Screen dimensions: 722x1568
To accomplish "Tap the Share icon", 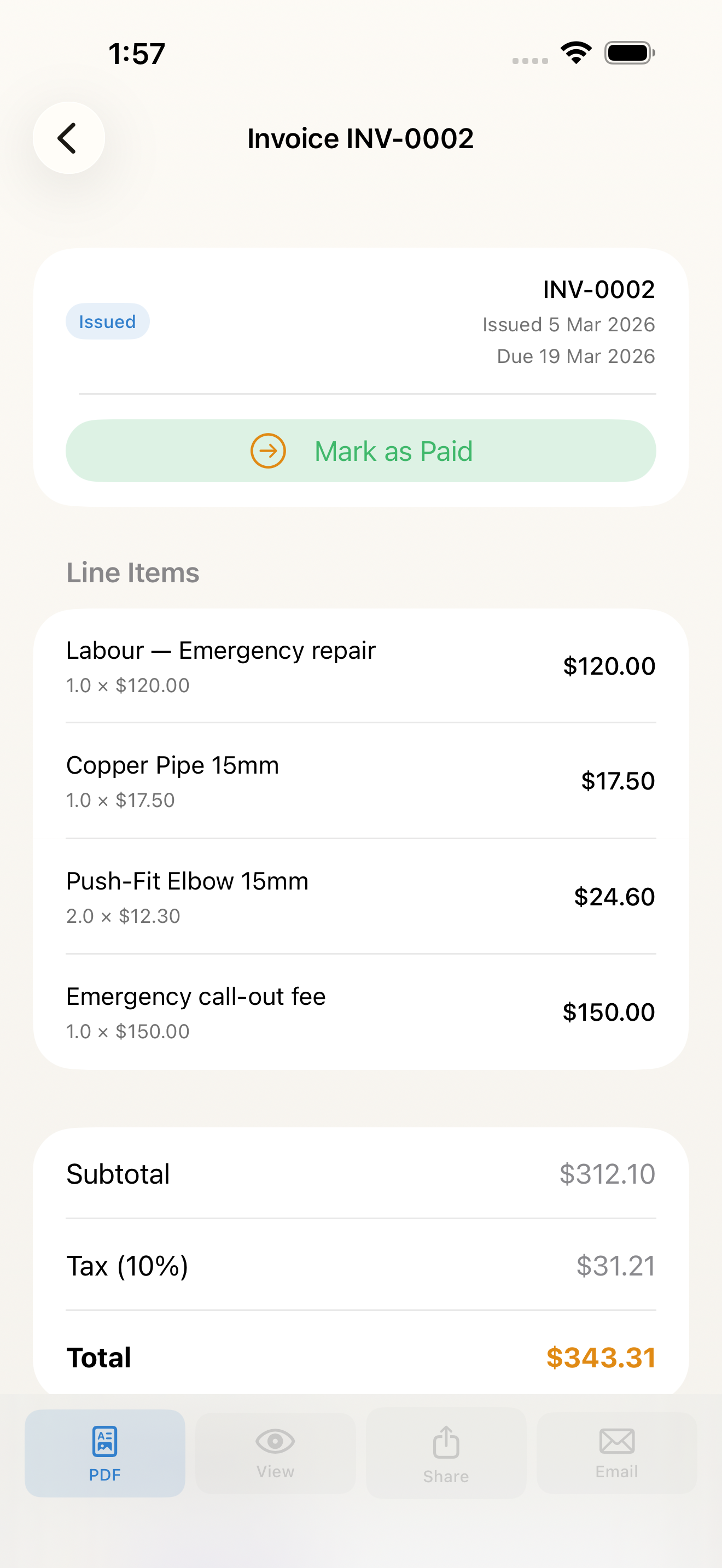I will 446,1441.
